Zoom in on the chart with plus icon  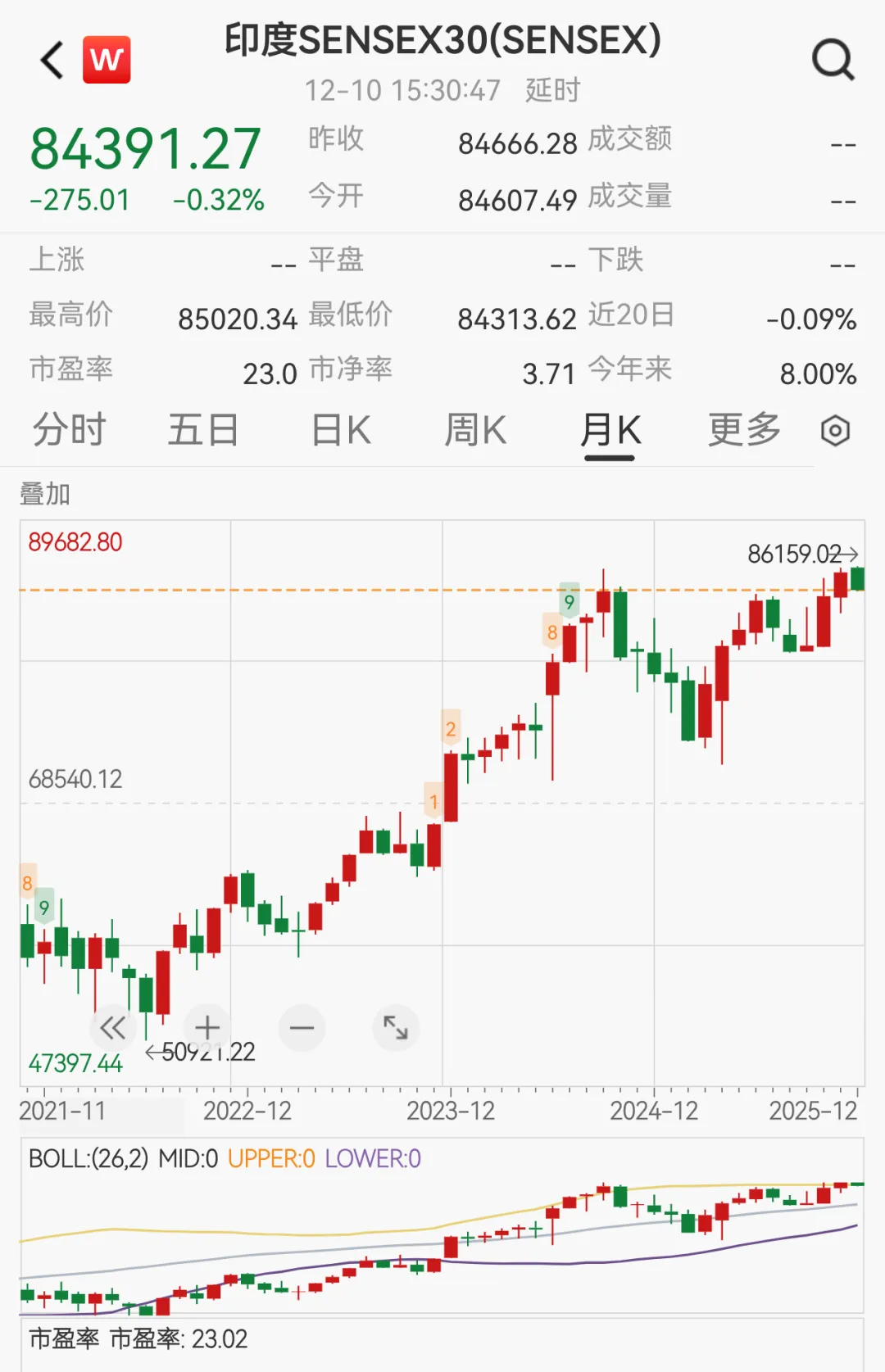click(x=207, y=1028)
